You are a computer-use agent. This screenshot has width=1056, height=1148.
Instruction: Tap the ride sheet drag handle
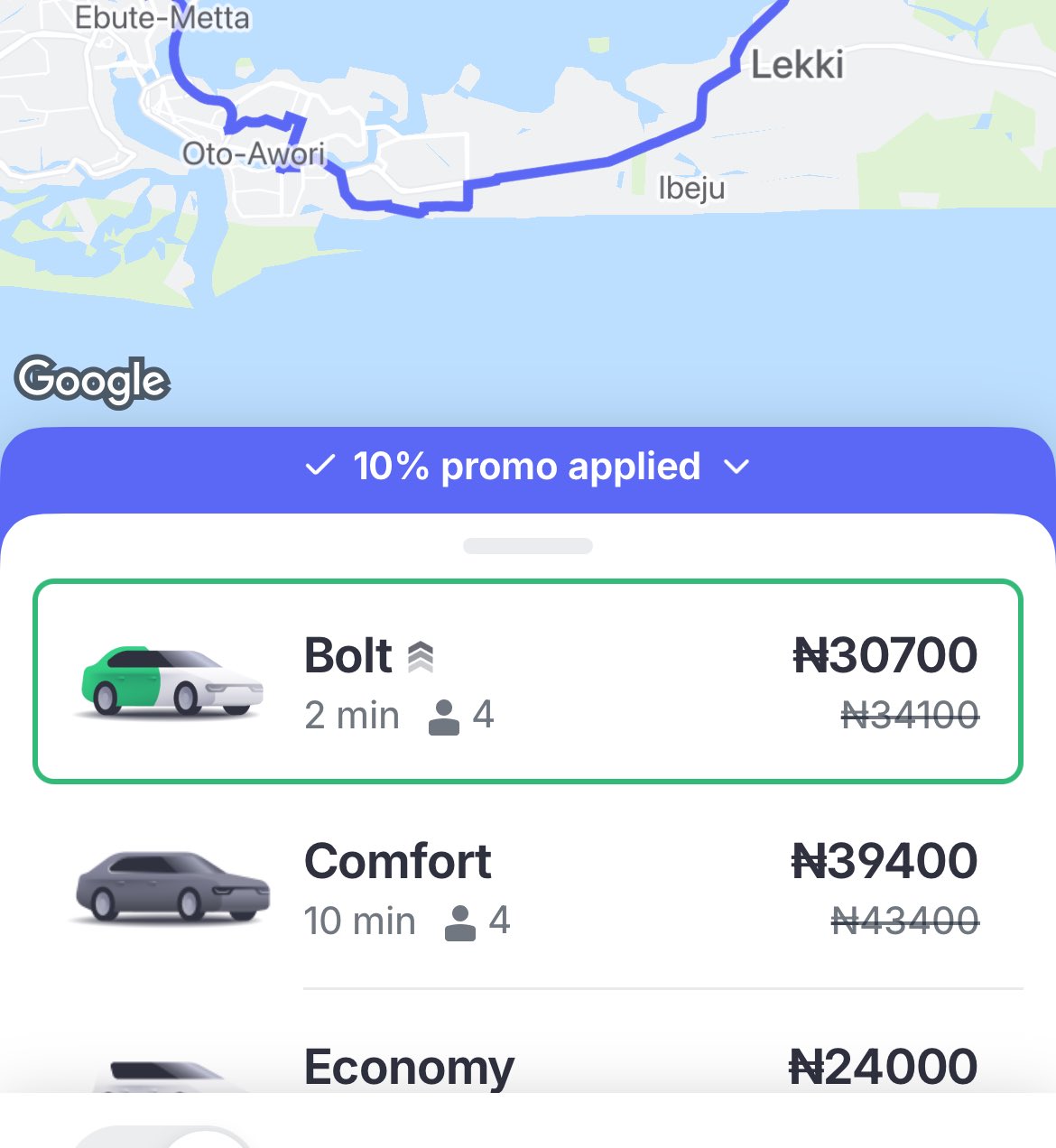(x=527, y=546)
